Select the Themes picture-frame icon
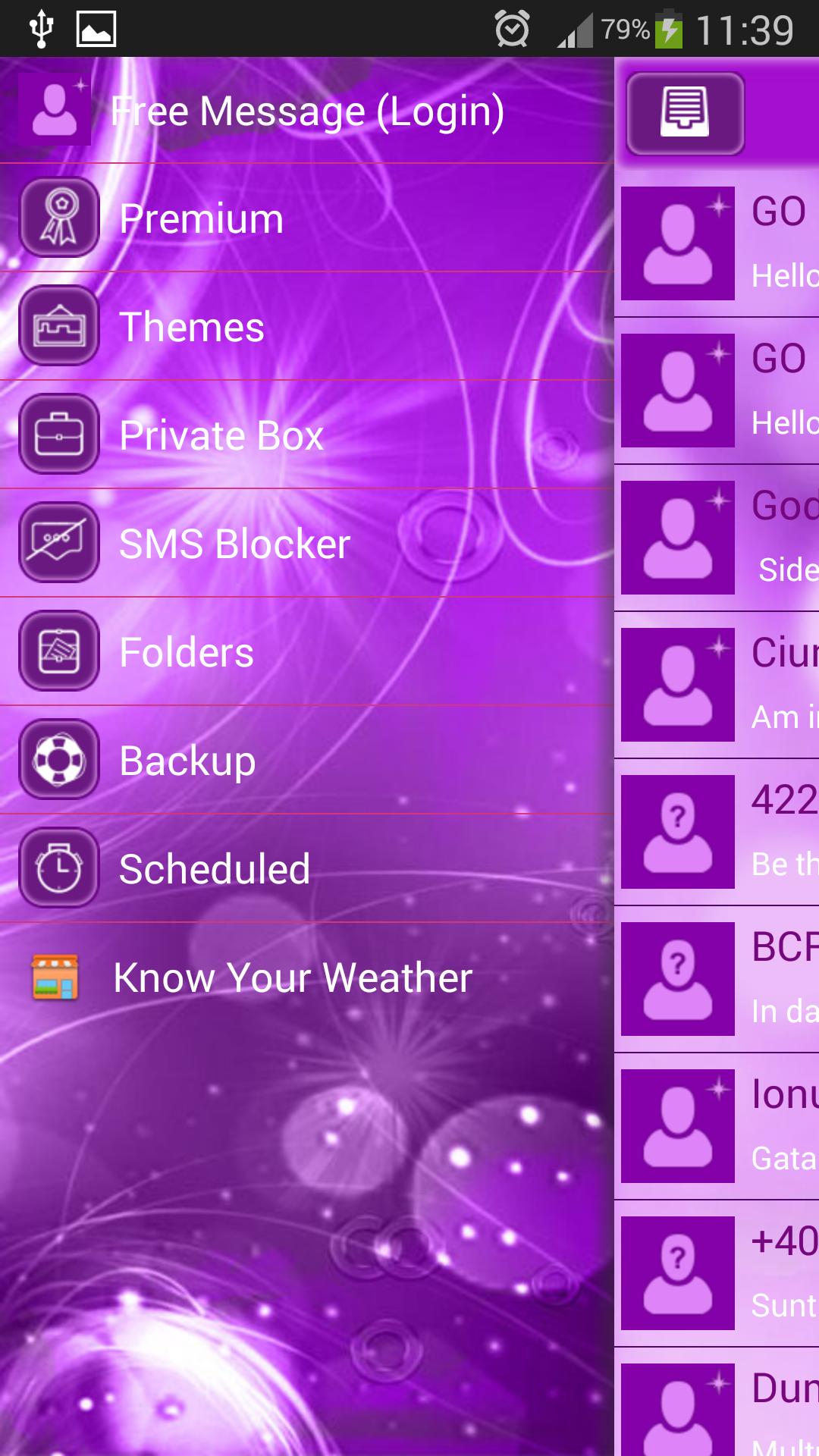This screenshot has height=1456, width=819. (x=60, y=328)
